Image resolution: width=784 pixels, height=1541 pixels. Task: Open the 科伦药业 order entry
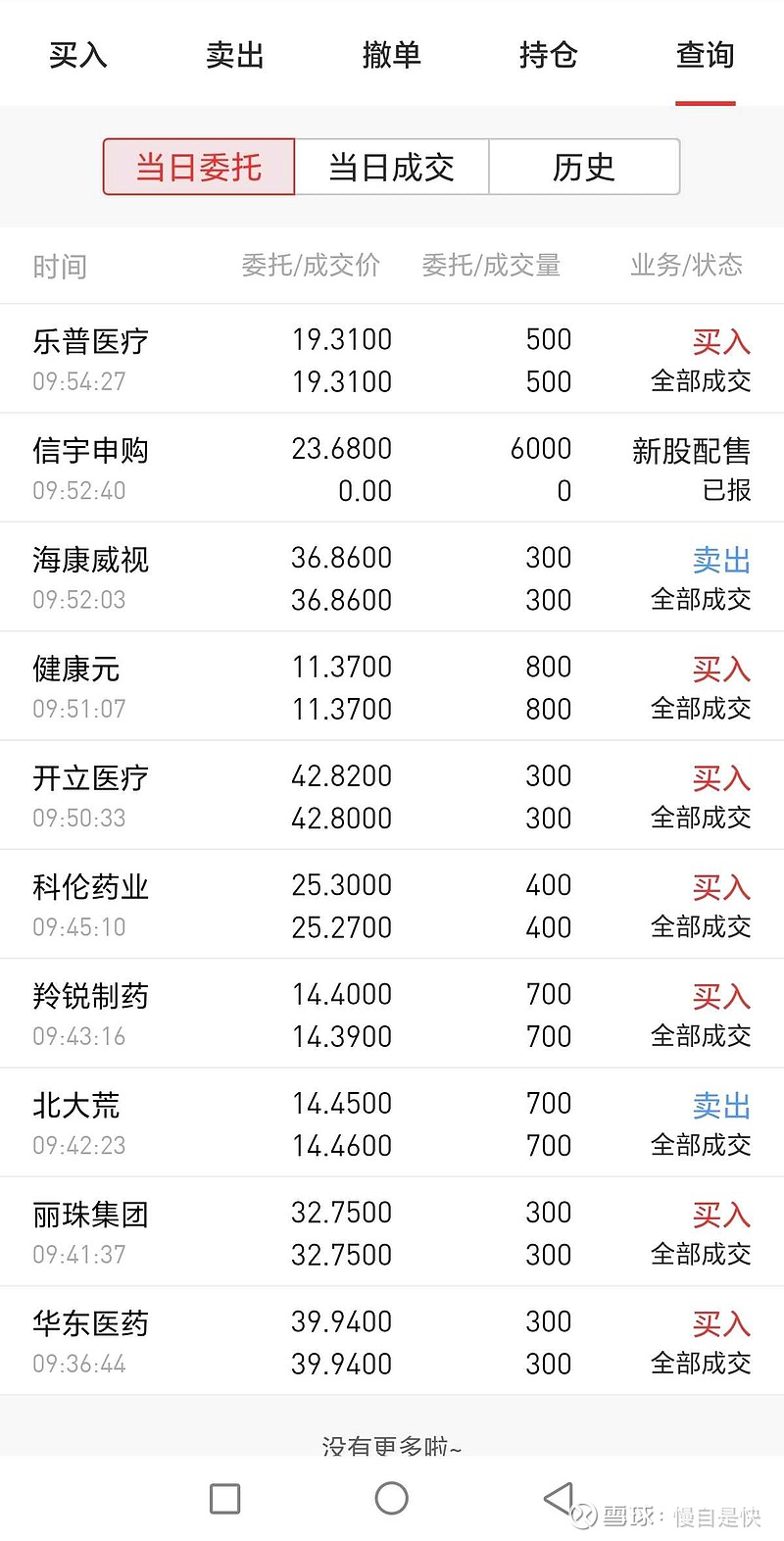[x=392, y=905]
